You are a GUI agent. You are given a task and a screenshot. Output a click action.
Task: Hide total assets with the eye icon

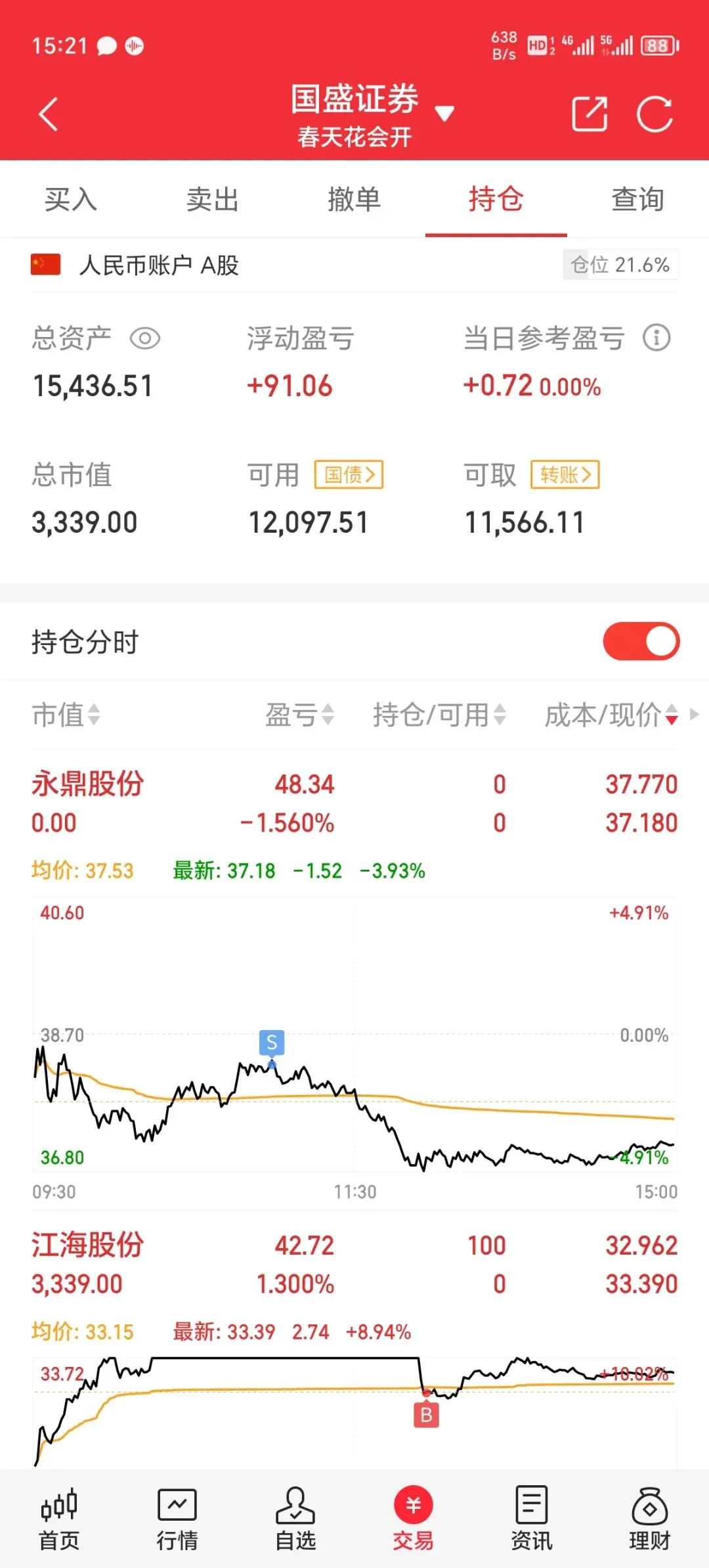pyautogui.click(x=145, y=339)
